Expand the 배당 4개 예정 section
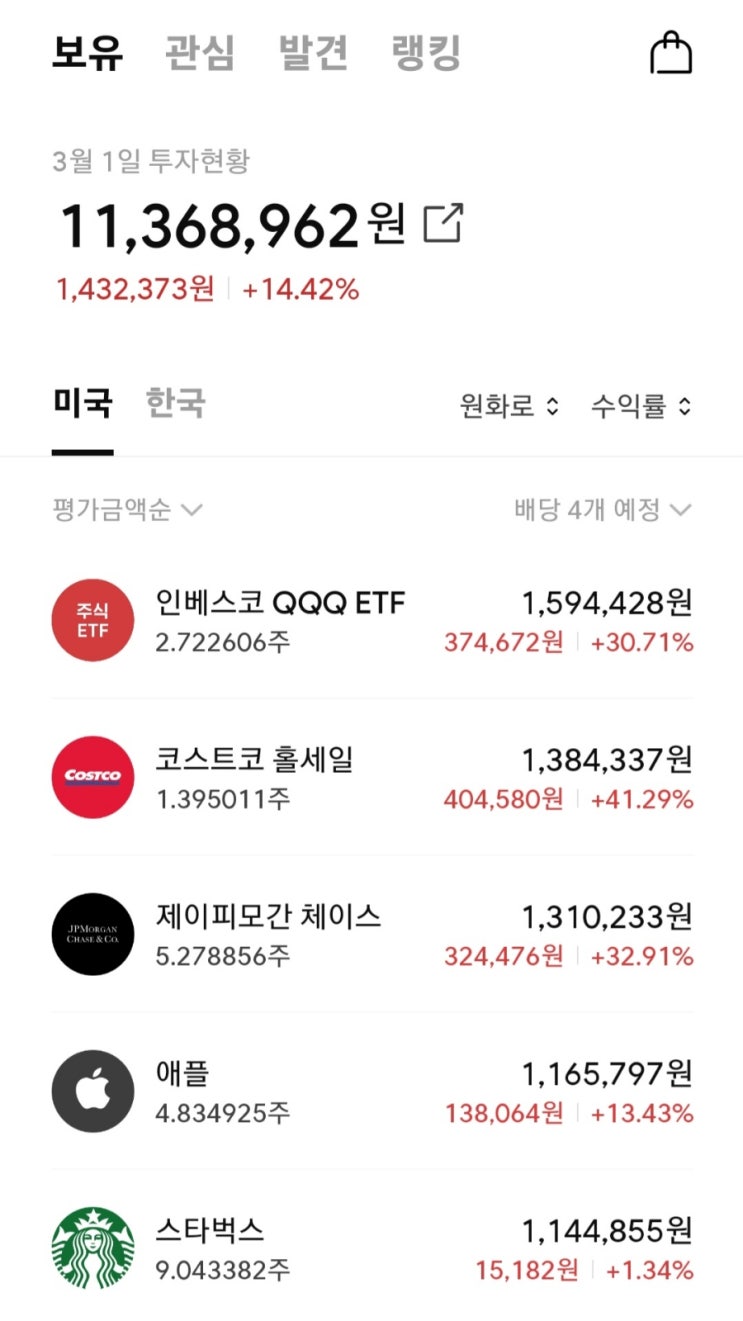Screen dimensions: 743x1321 (x=602, y=510)
